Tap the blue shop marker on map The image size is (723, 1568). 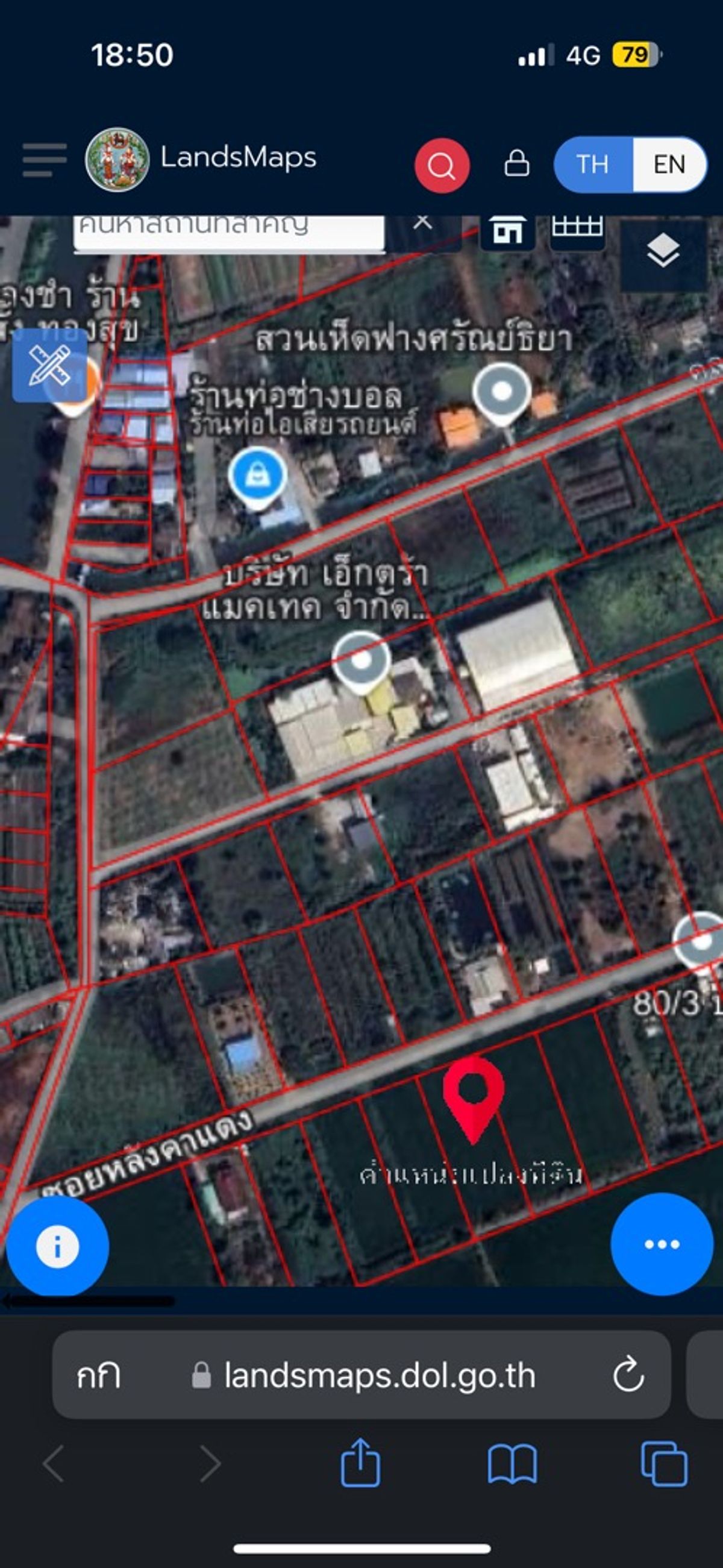pos(258,478)
